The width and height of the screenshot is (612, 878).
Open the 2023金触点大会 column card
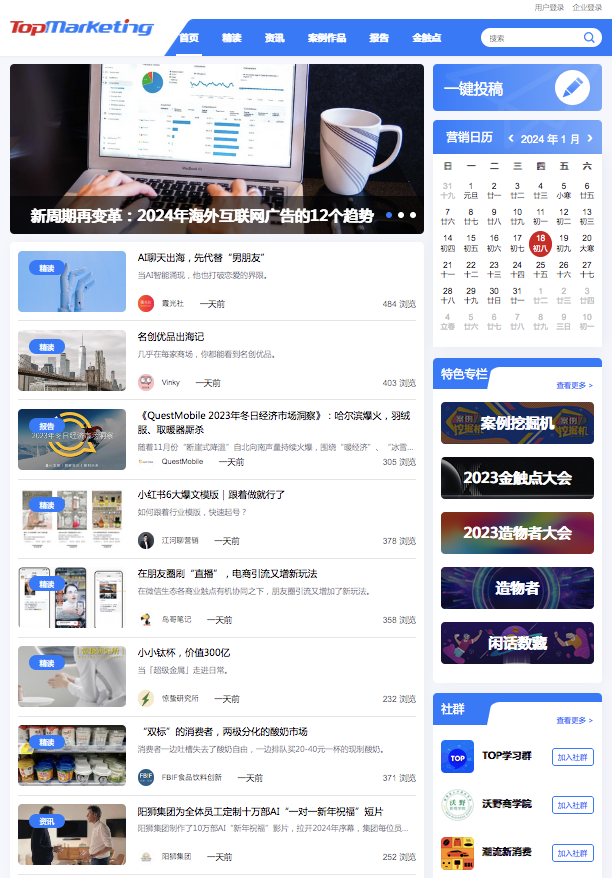[x=517, y=478]
